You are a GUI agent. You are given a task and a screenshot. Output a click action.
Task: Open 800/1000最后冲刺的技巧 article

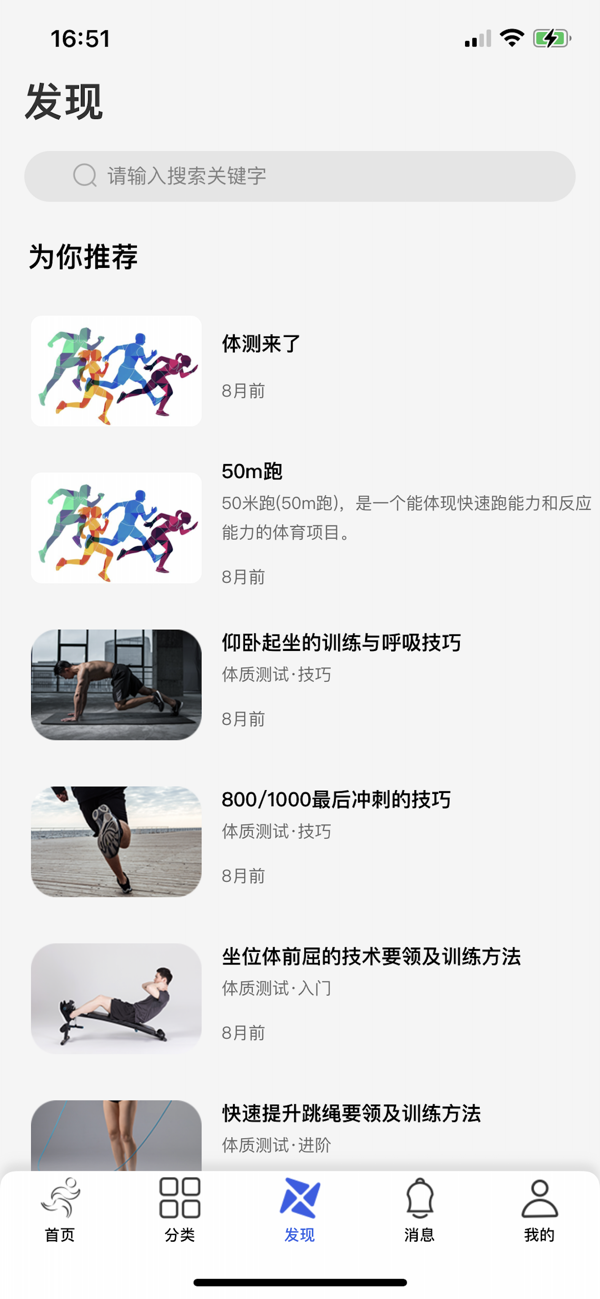point(336,800)
